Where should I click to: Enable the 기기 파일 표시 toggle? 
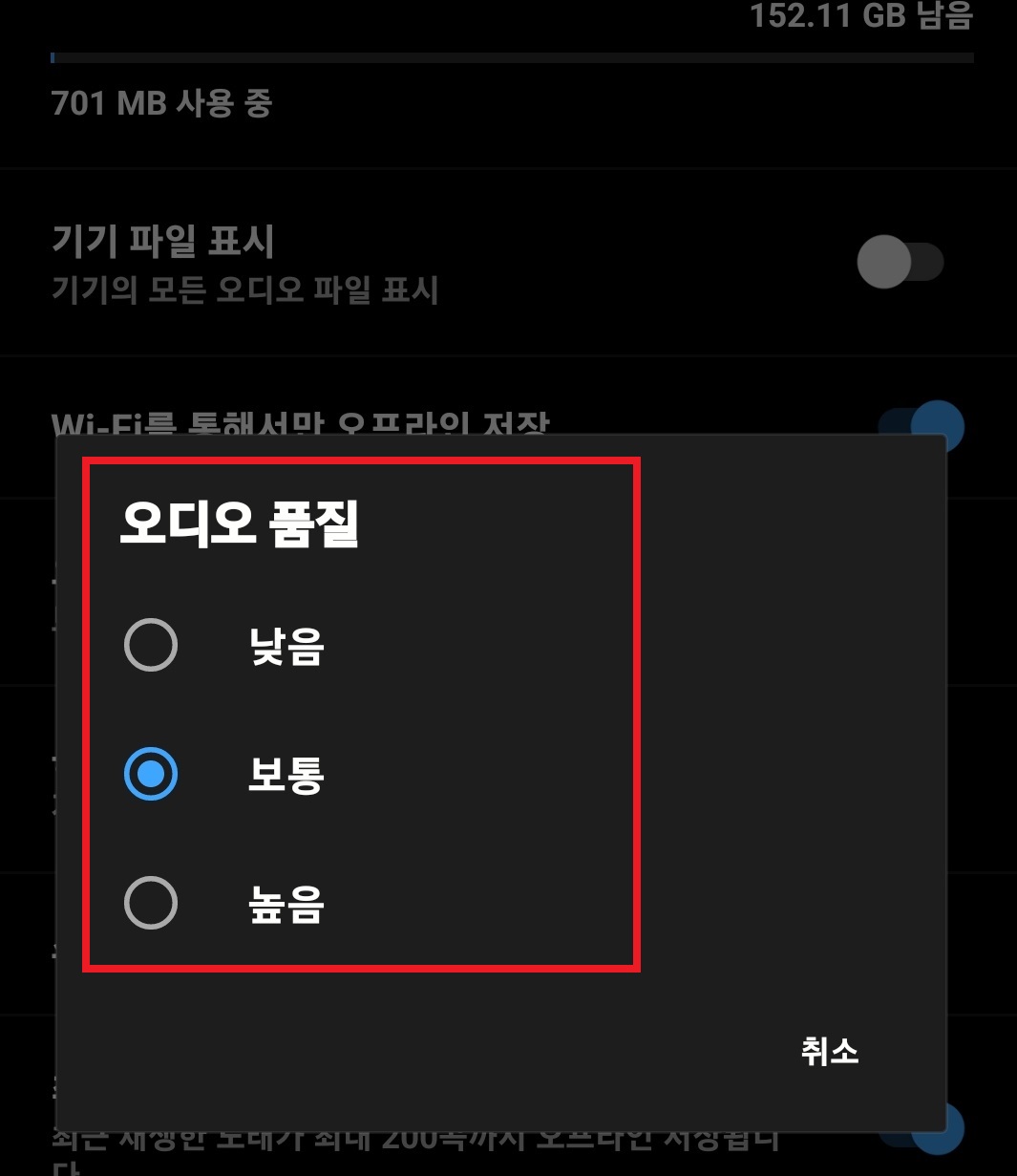click(x=901, y=263)
